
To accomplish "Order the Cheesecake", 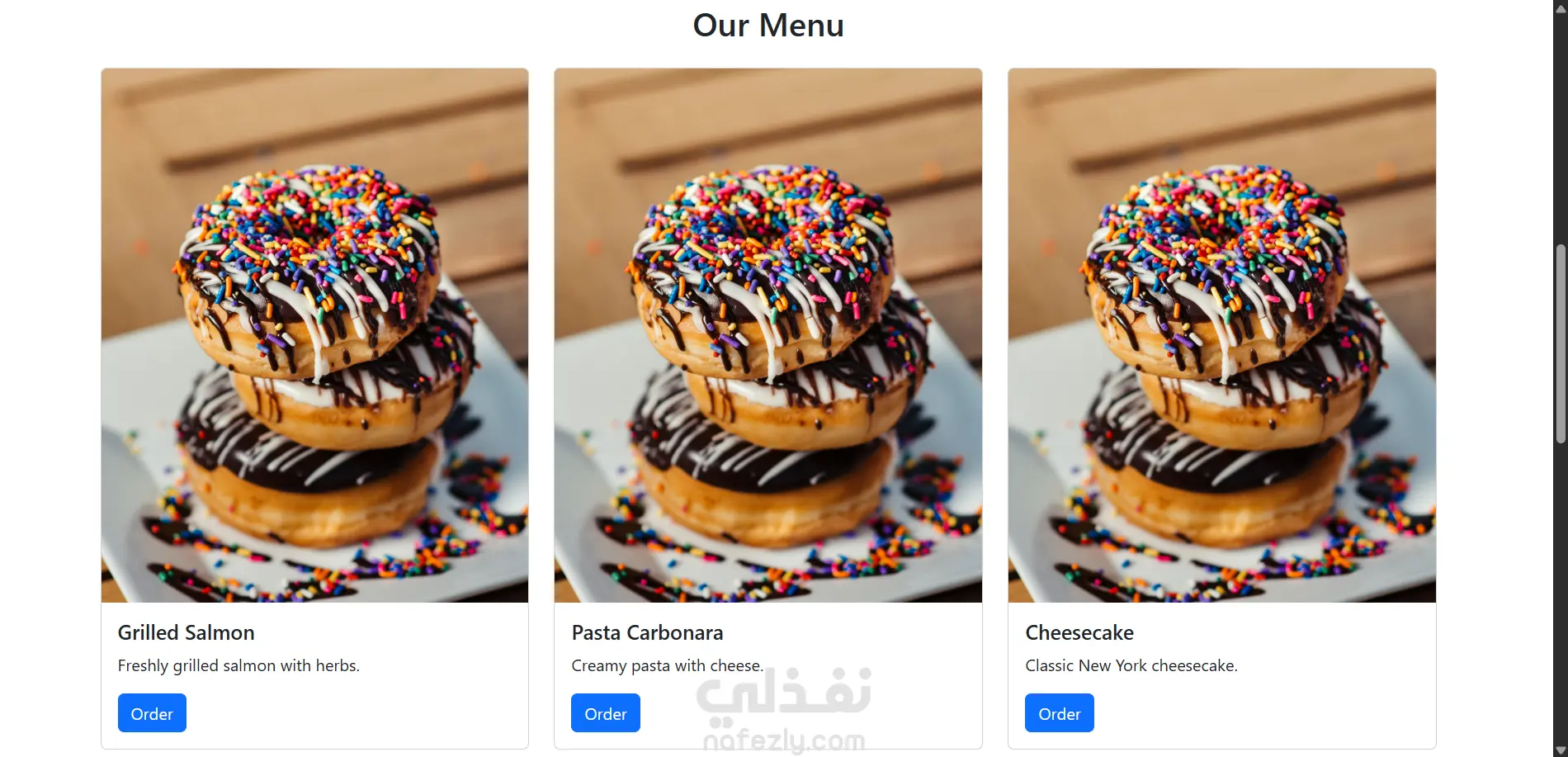I will pyautogui.click(x=1059, y=713).
